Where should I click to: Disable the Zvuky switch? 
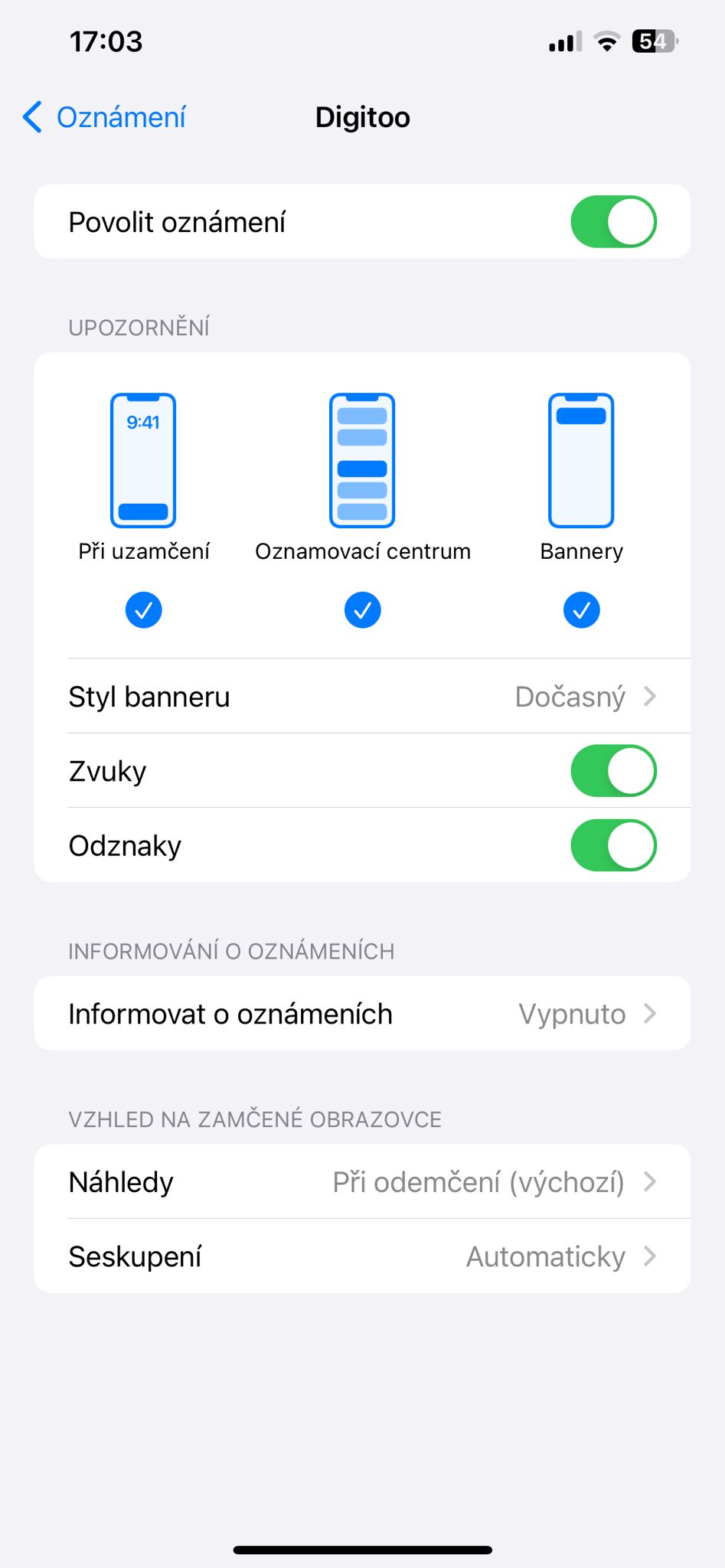pyautogui.click(x=613, y=771)
